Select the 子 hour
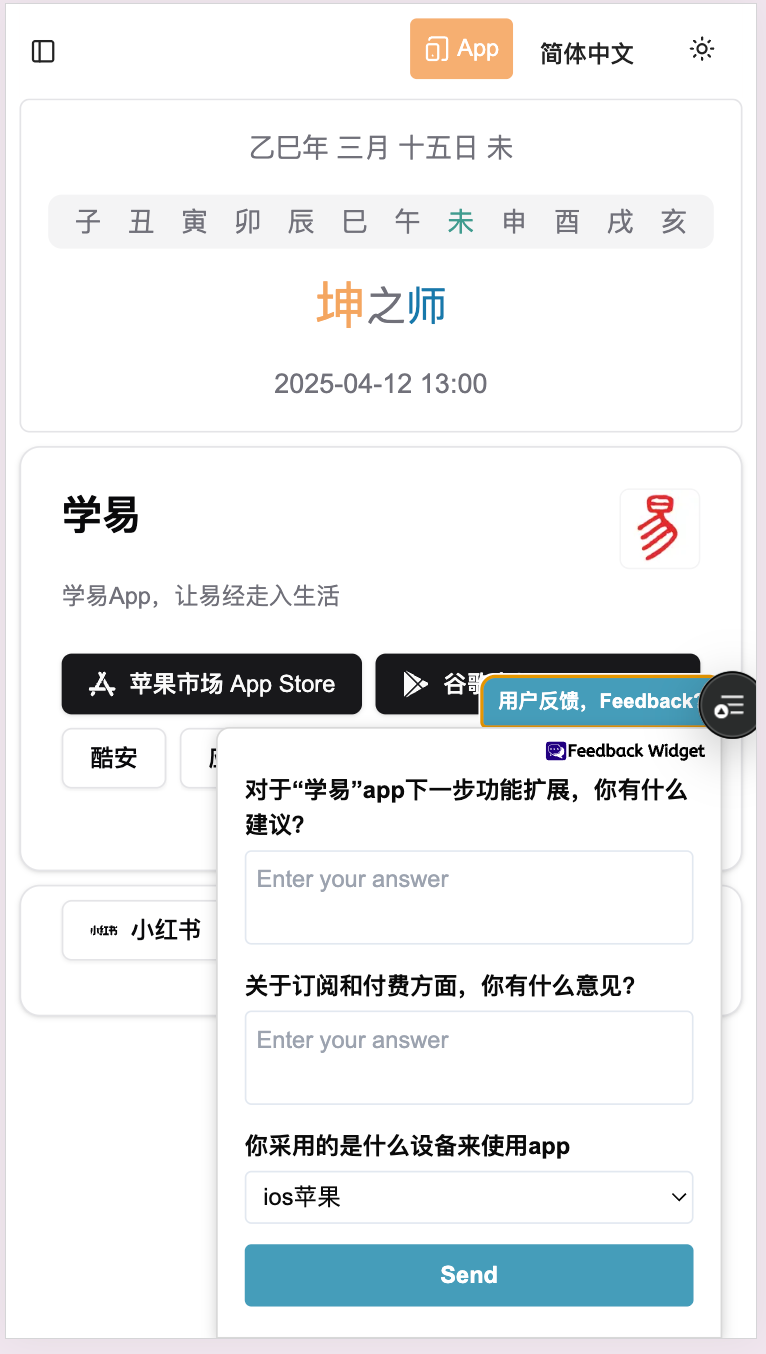 (x=88, y=222)
